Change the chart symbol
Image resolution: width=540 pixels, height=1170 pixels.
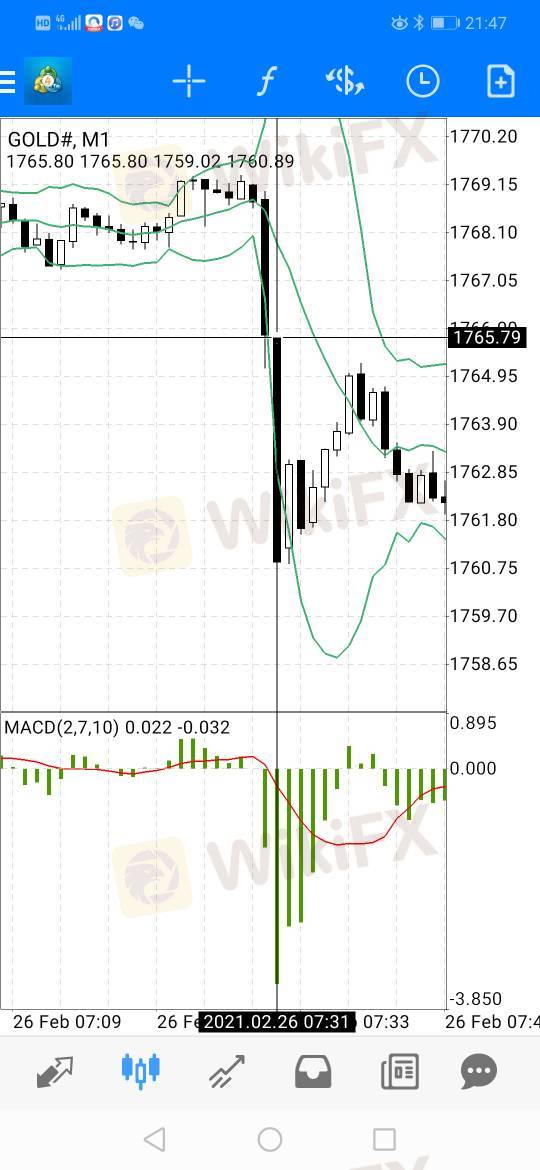(x=345, y=81)
